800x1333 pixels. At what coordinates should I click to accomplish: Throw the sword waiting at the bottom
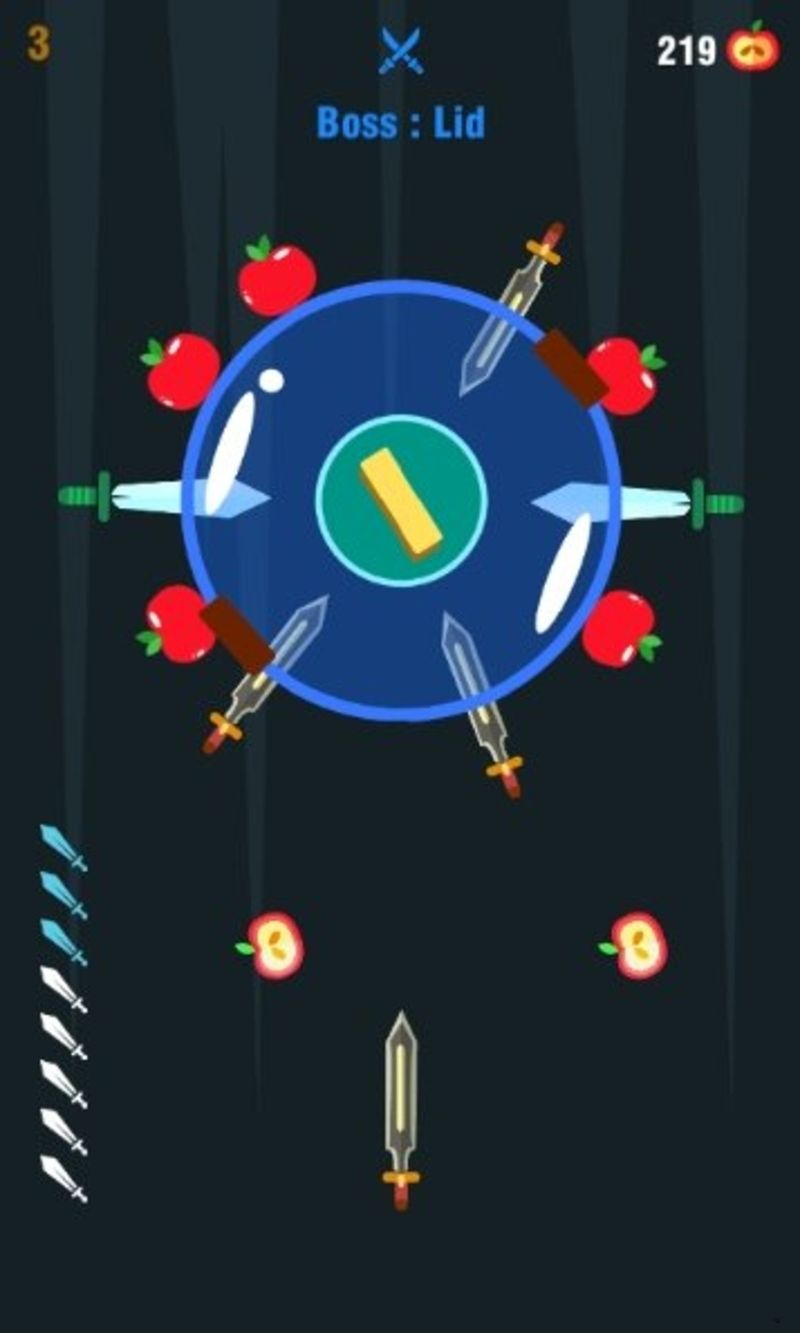[400, 1110]
